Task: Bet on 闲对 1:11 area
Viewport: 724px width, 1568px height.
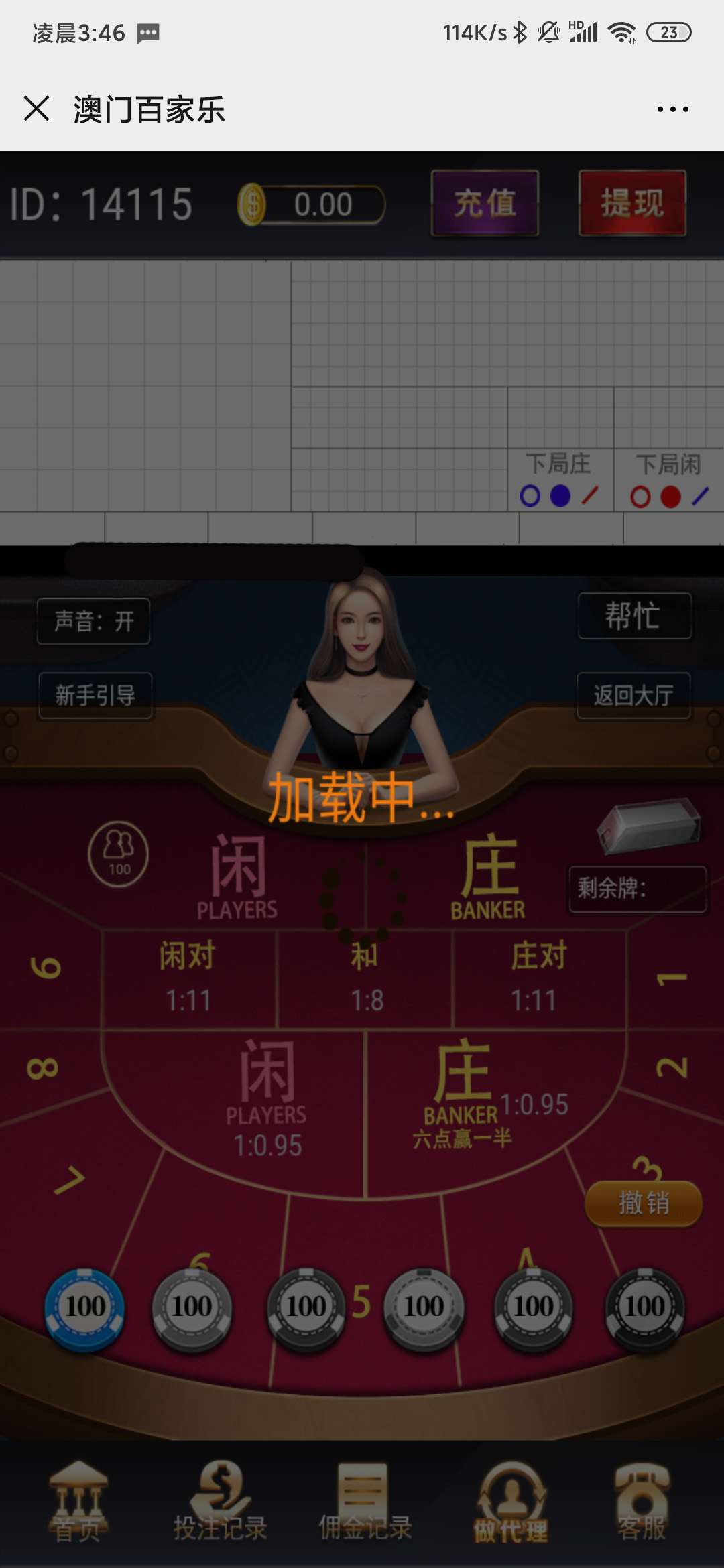Action: [x=188, y=980]
